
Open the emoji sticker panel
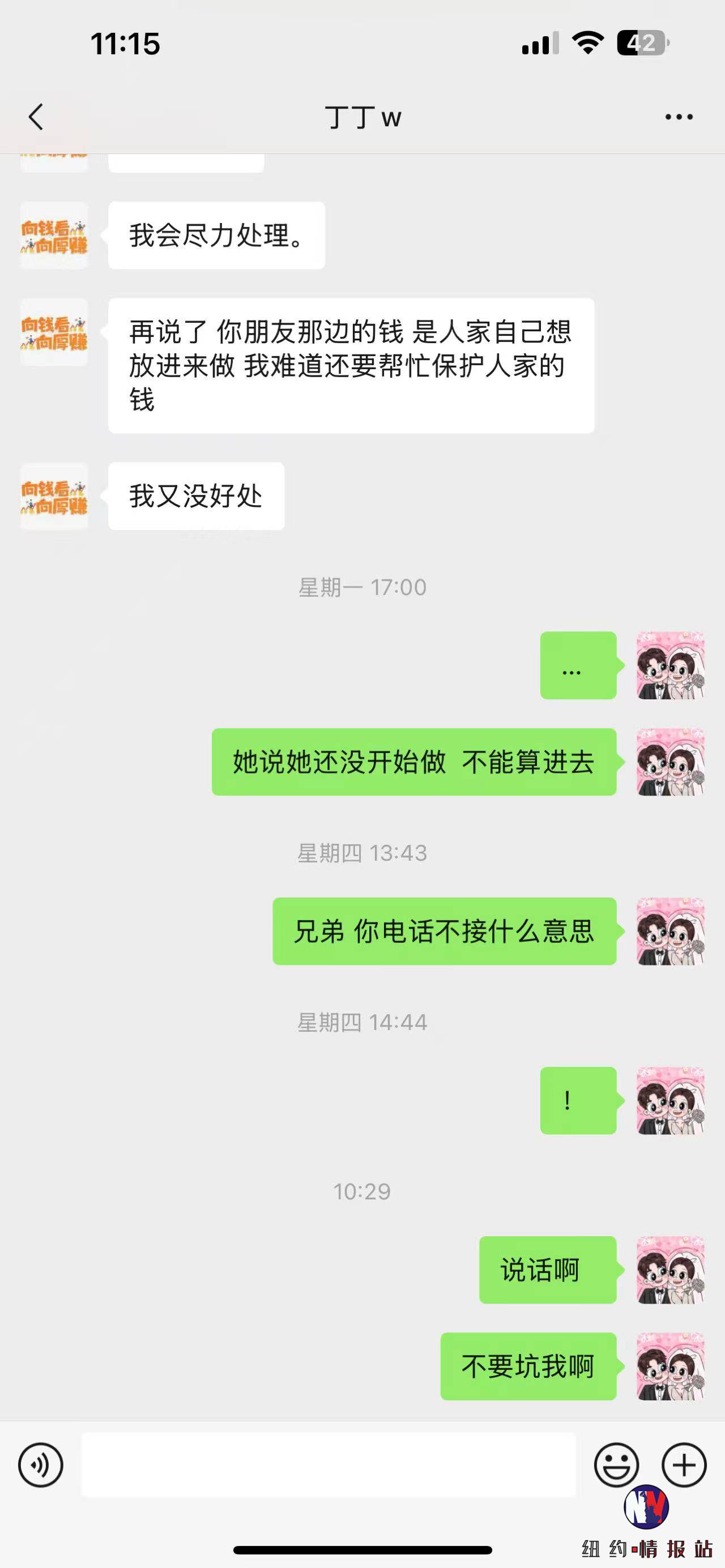[x=617, y=1464]
